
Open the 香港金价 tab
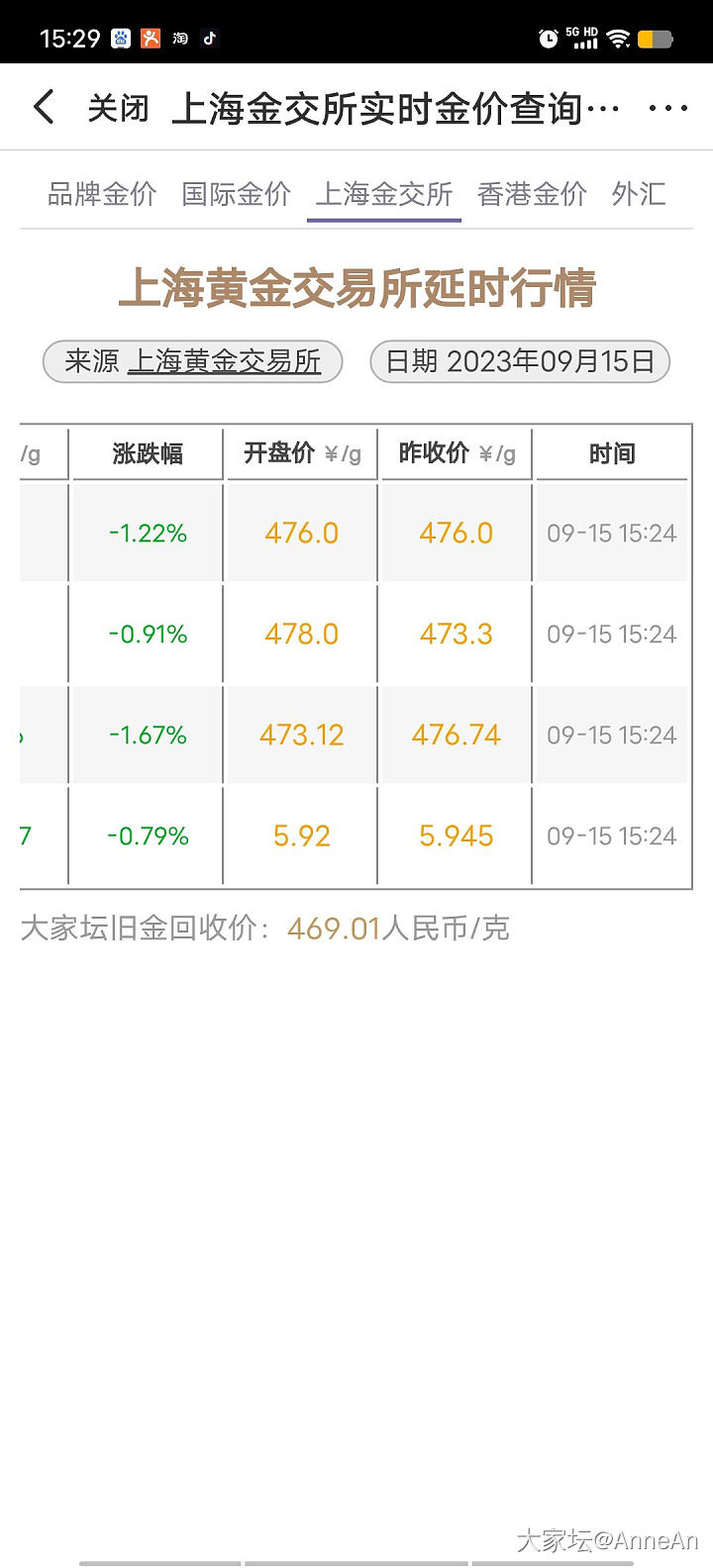[x=532, y=194]
